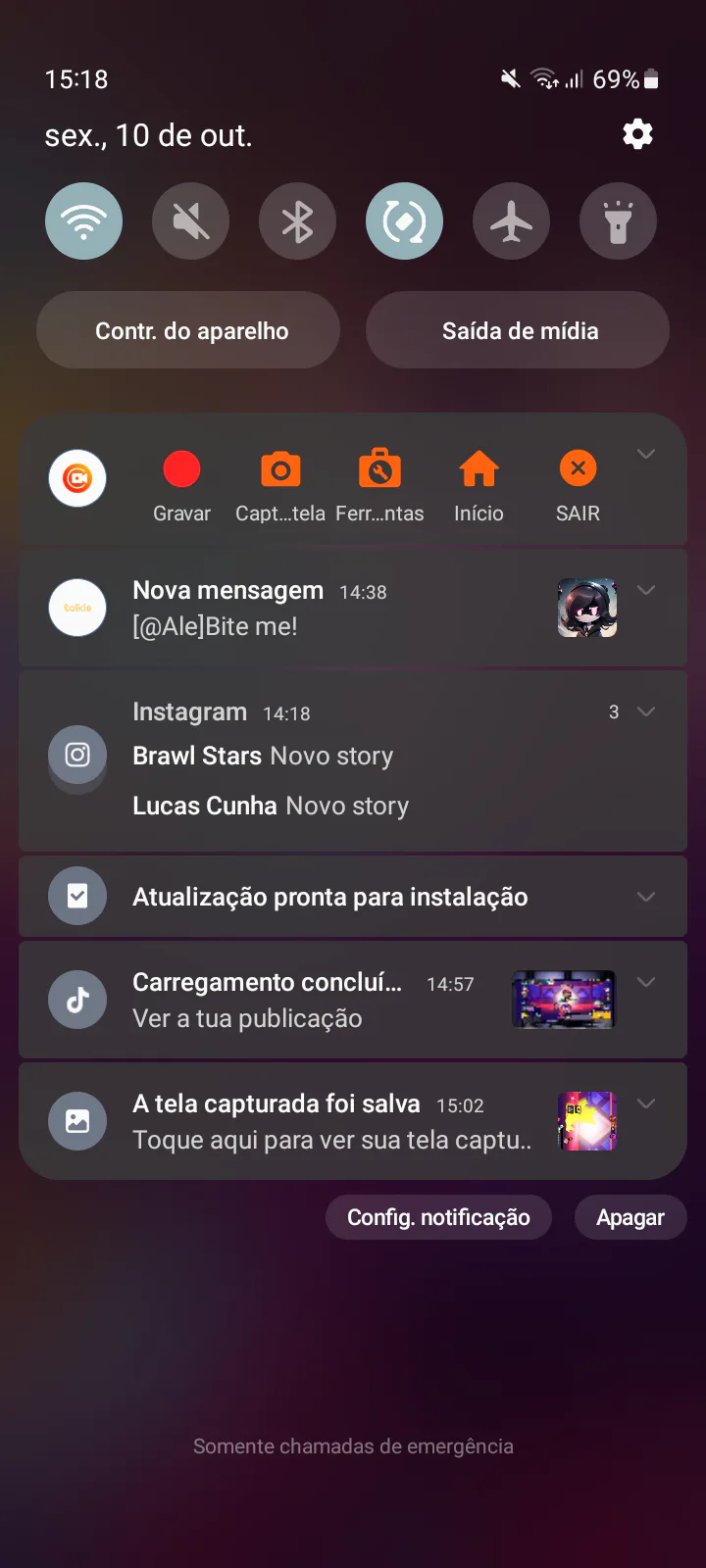Open Atualização pronta para instalação notification
This screenshot has height=1568, width=706.
click(x=329, y=897)
